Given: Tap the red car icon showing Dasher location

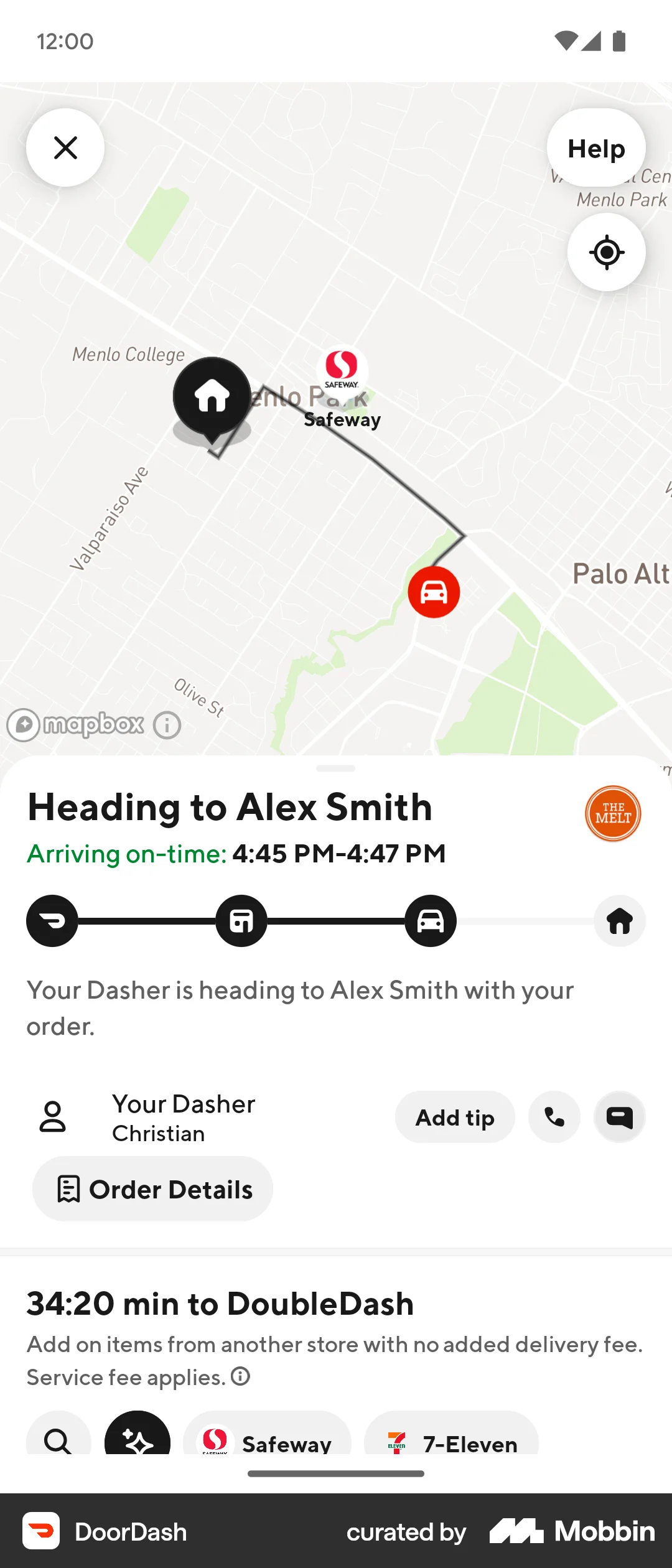Looking at the screenshot, I should point(434,592).
